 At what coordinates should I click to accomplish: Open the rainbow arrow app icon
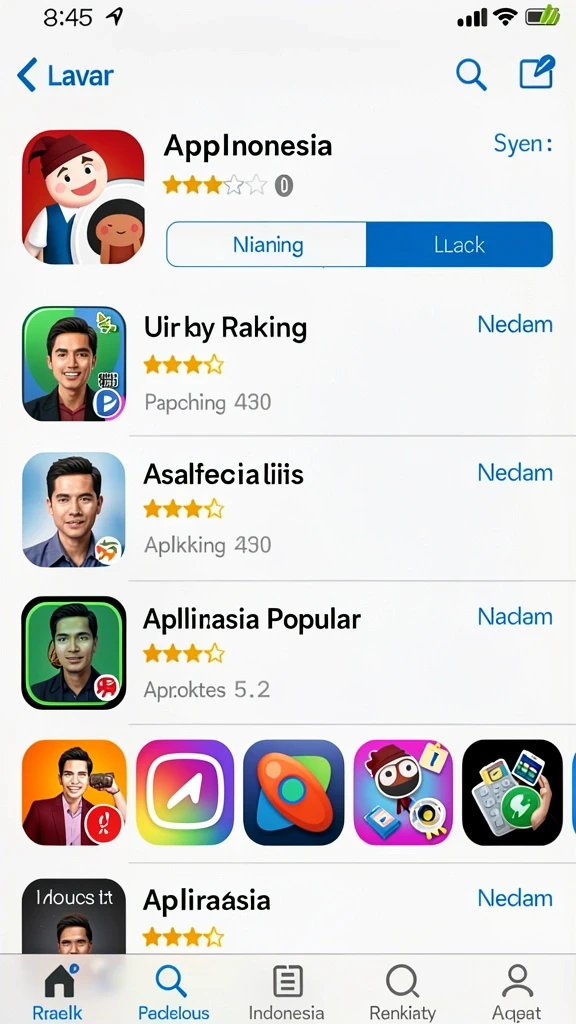185,792
